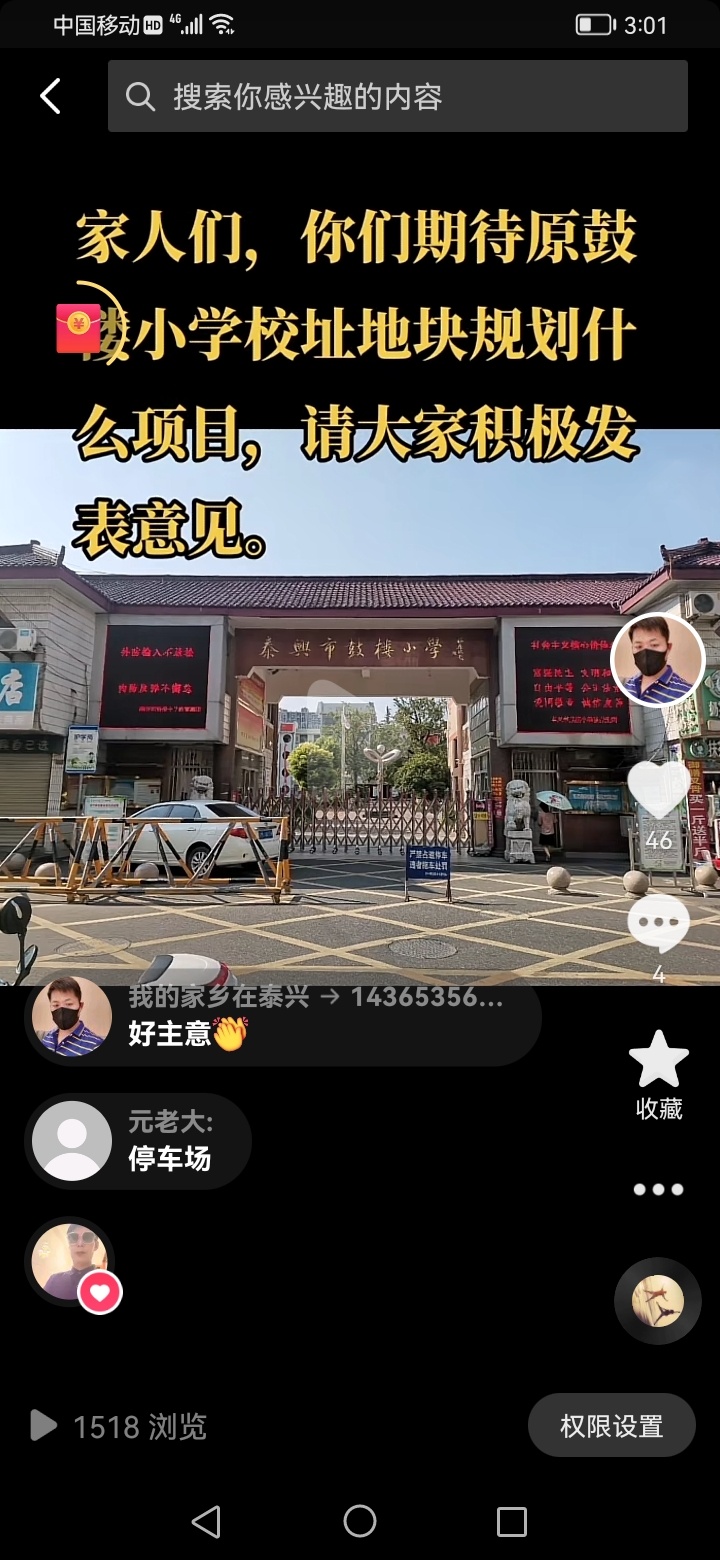The height and width of the screenshot is (1560, 720).
Task: Open the spinning music disc
Action: tap(657, 1300)
